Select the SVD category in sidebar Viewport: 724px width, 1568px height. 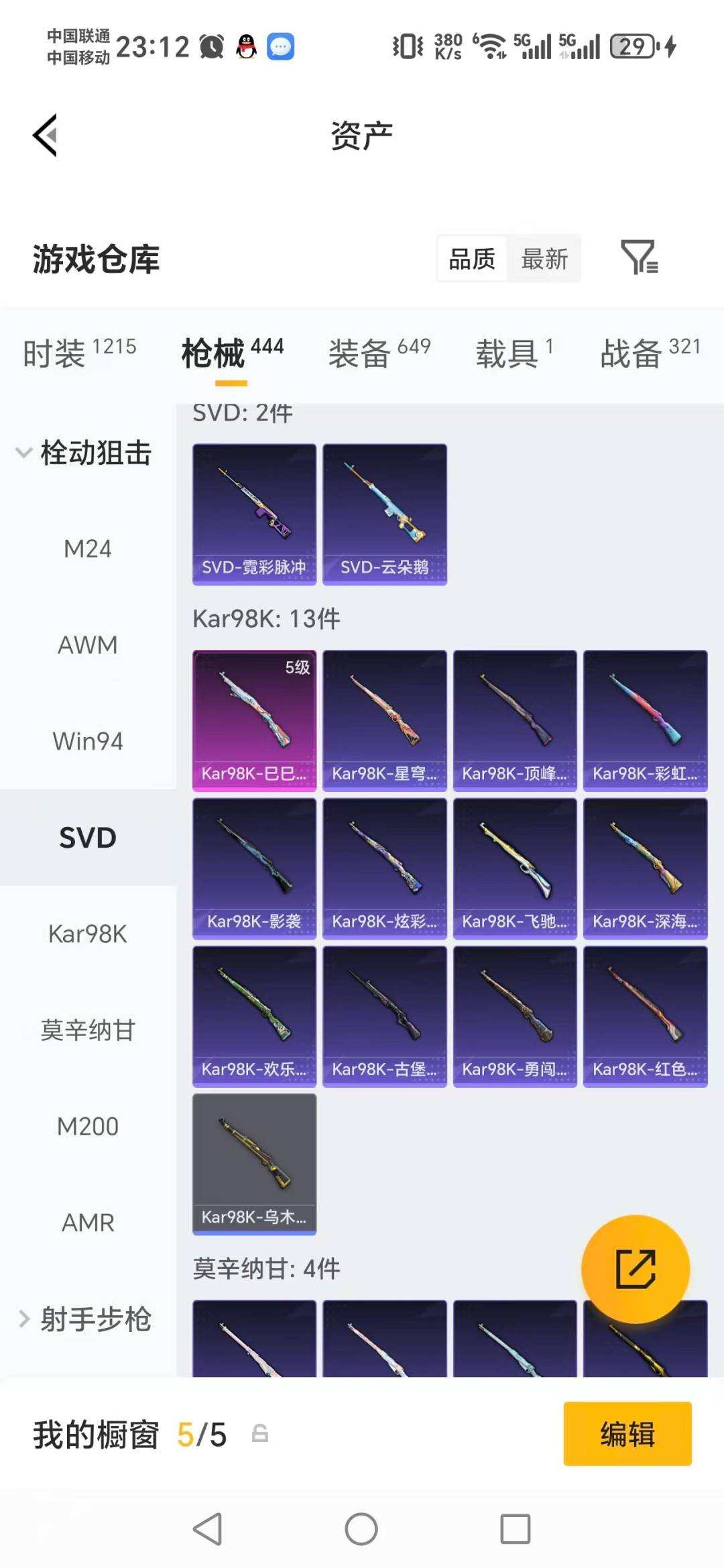click(x=87, y=838)
